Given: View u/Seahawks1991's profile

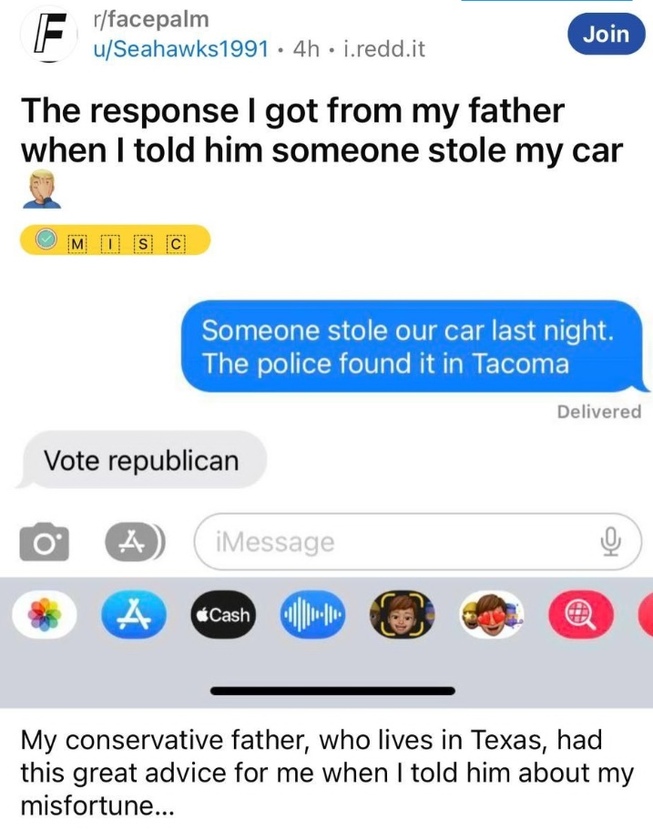Looking at the screenshot, I should 176,47.
